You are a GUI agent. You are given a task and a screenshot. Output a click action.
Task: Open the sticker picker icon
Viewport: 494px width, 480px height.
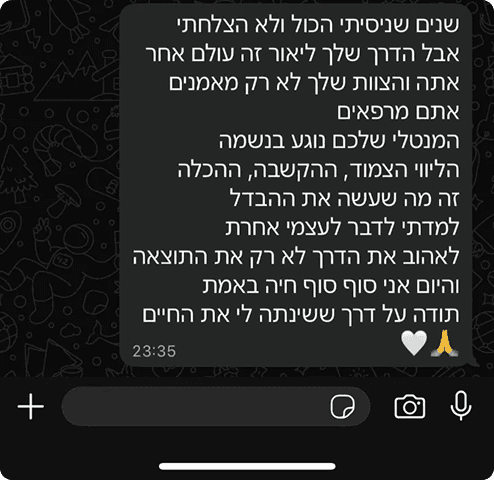click(343, 406)
